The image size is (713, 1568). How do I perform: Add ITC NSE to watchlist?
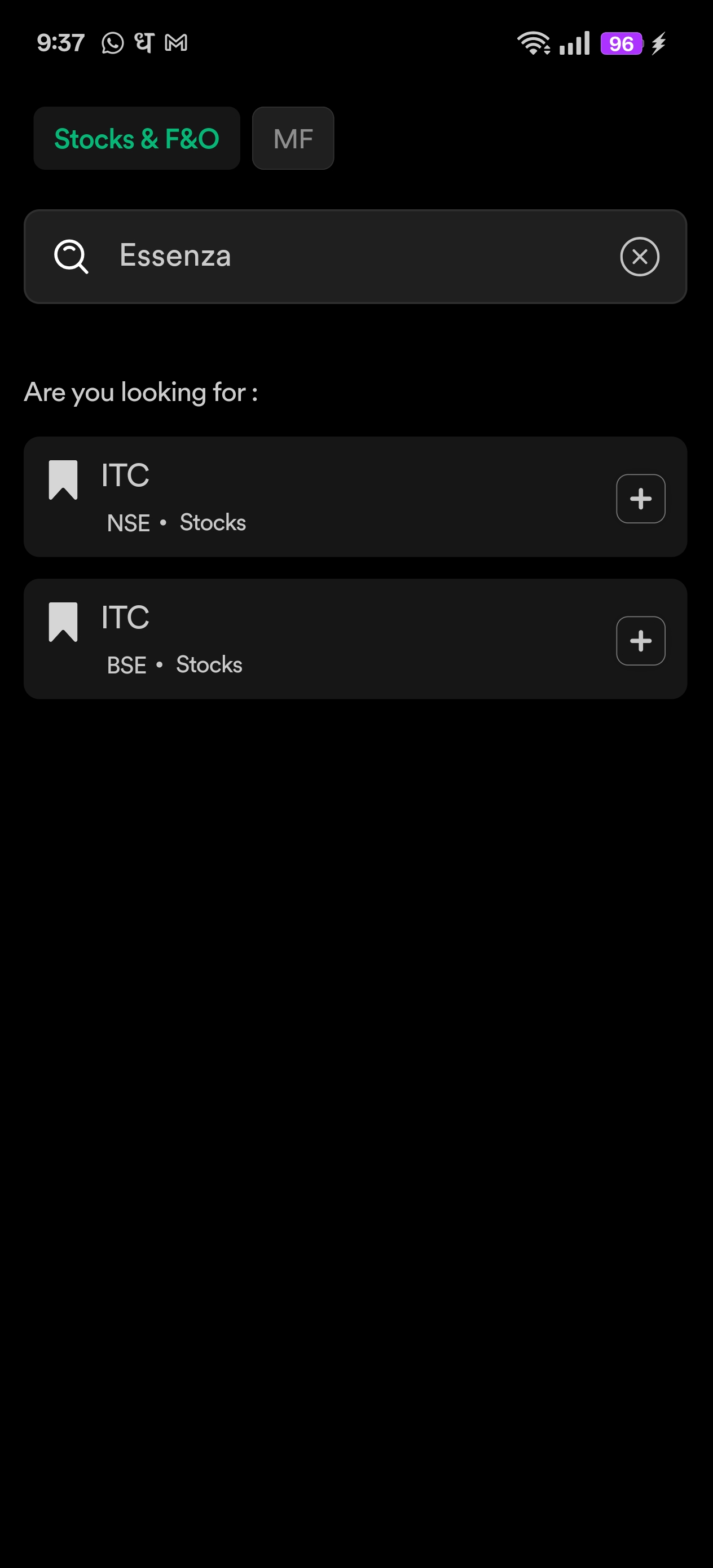coord(641,499)
